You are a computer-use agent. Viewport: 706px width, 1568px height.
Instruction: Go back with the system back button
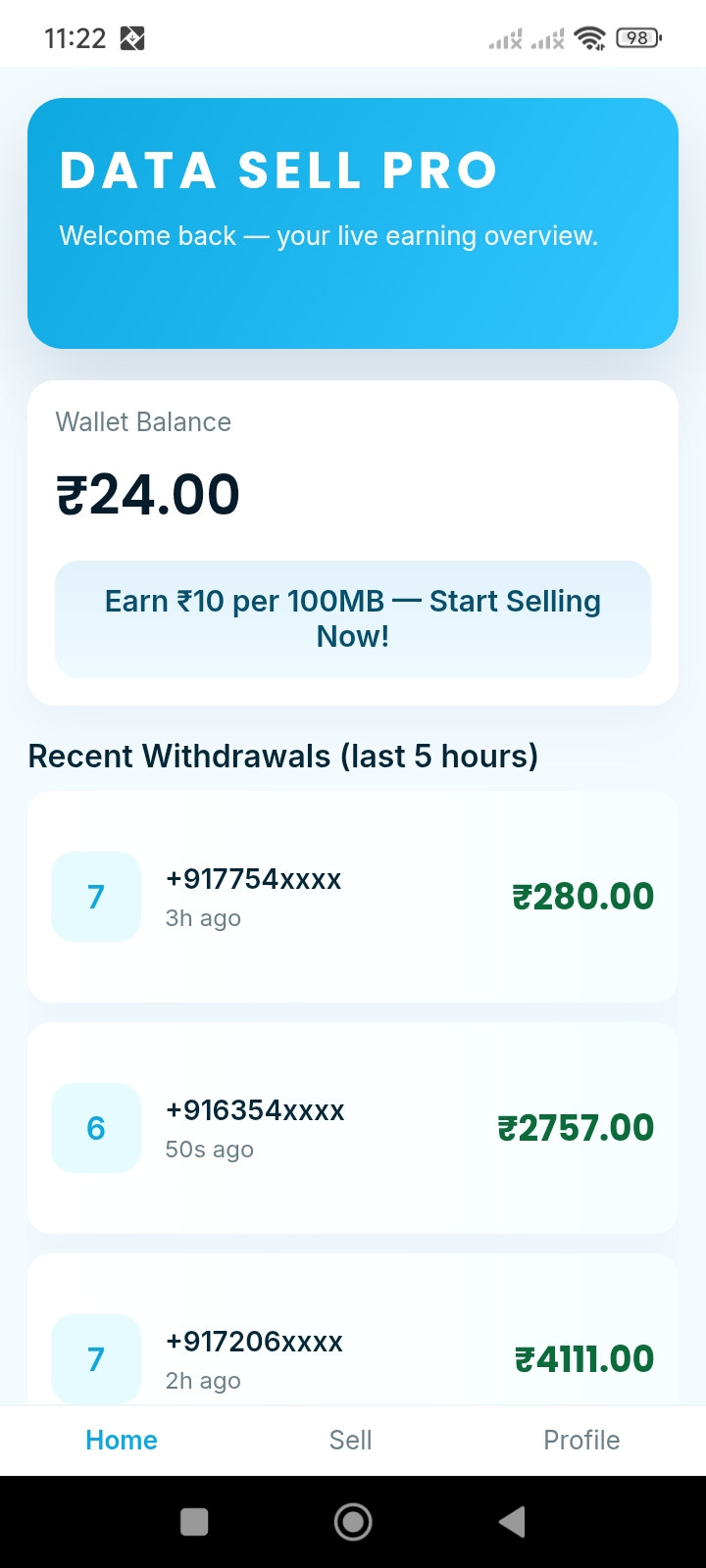click(x=512, y=1522)
